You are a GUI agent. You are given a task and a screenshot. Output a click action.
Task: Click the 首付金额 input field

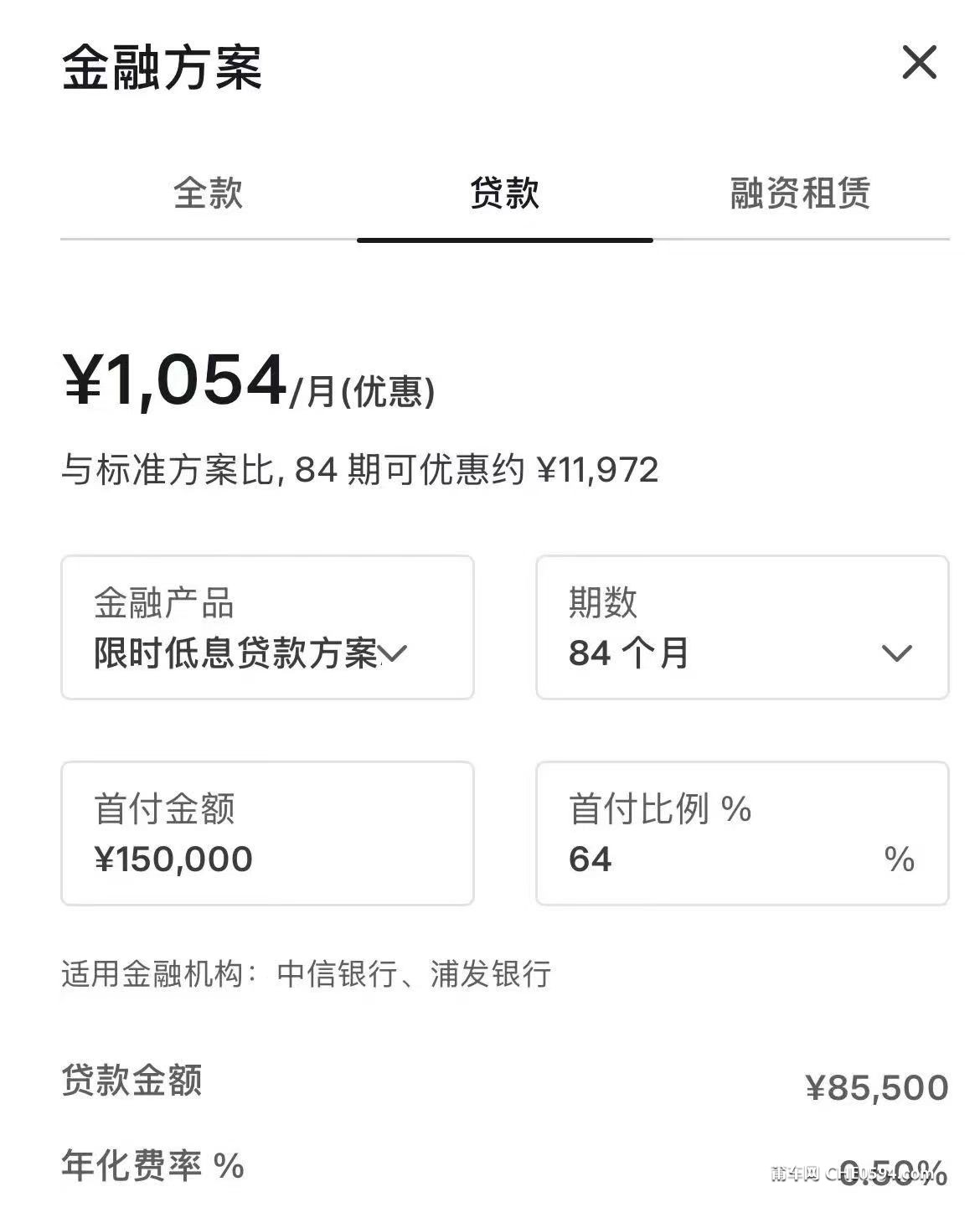266,833
